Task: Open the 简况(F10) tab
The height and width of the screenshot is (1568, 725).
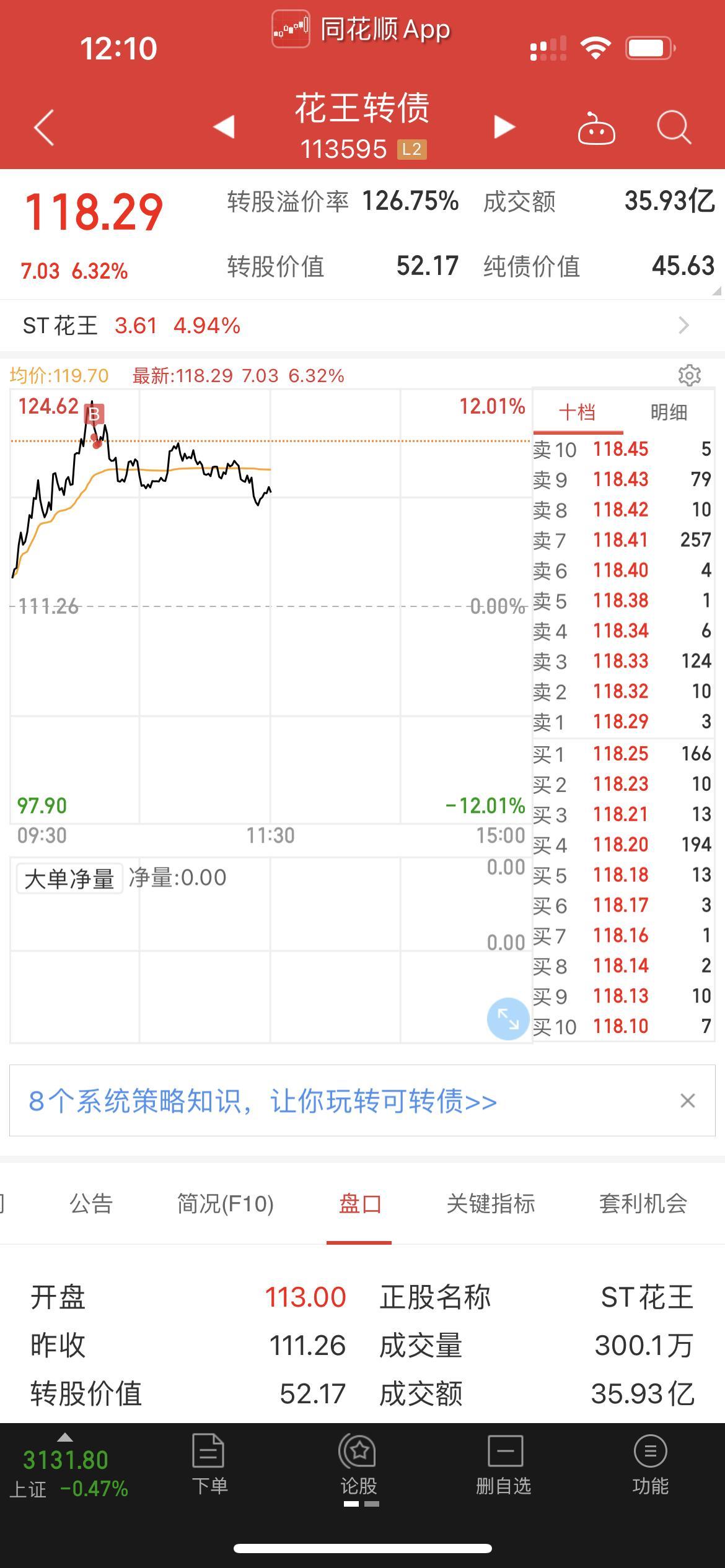Action: point(225,1203)
